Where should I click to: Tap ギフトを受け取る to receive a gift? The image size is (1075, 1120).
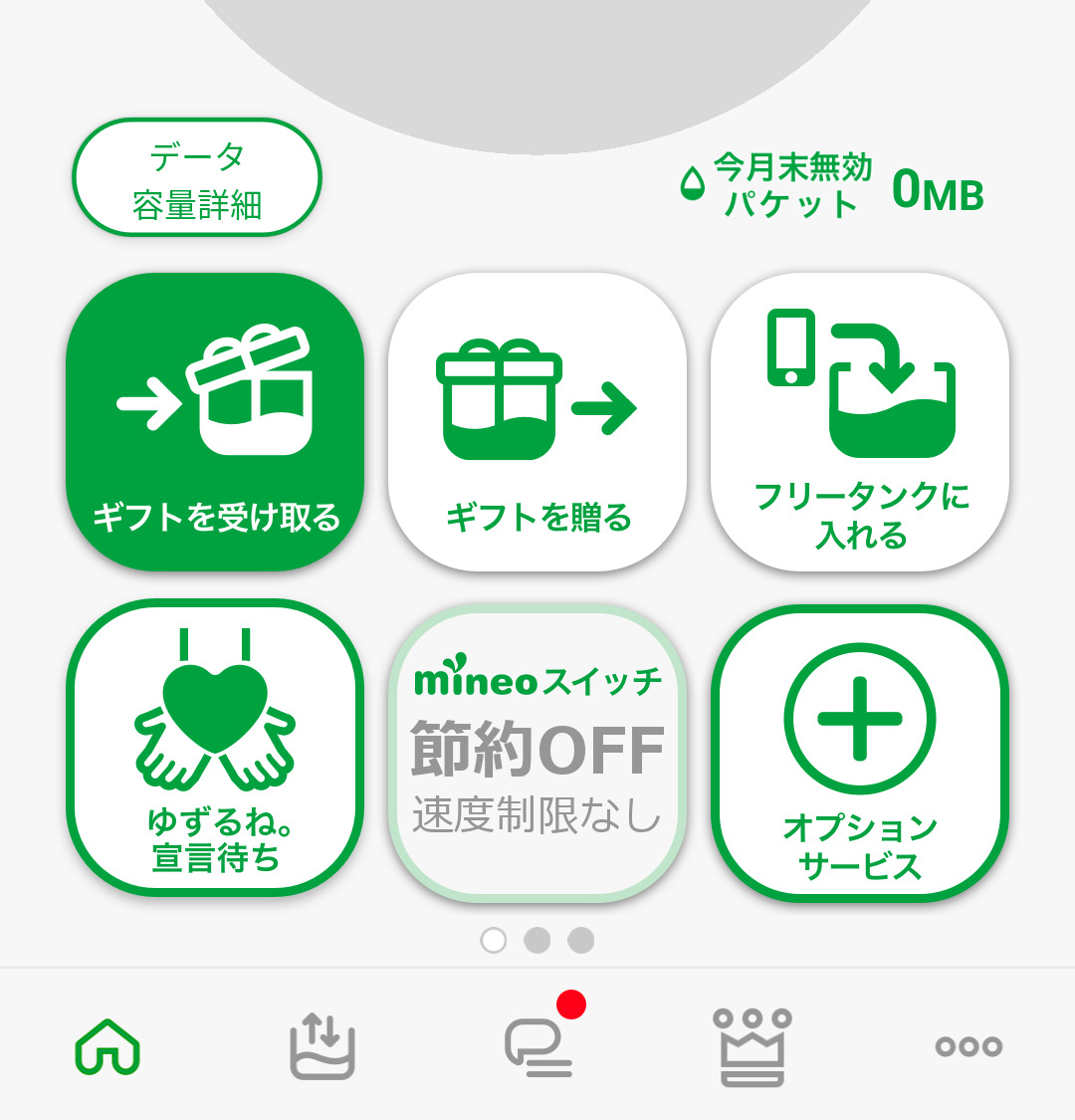(x=215, y=422)
